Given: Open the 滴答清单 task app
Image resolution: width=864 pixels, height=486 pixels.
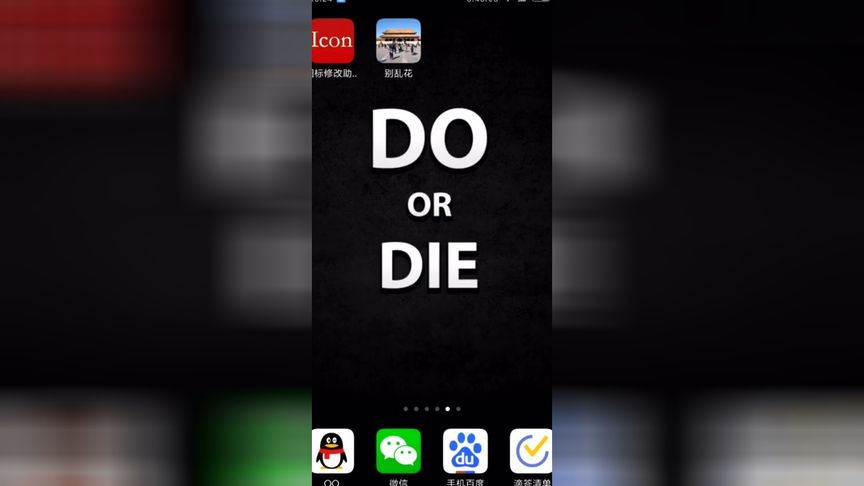Looking at the screenshot, I should click(x=531, y=451).
